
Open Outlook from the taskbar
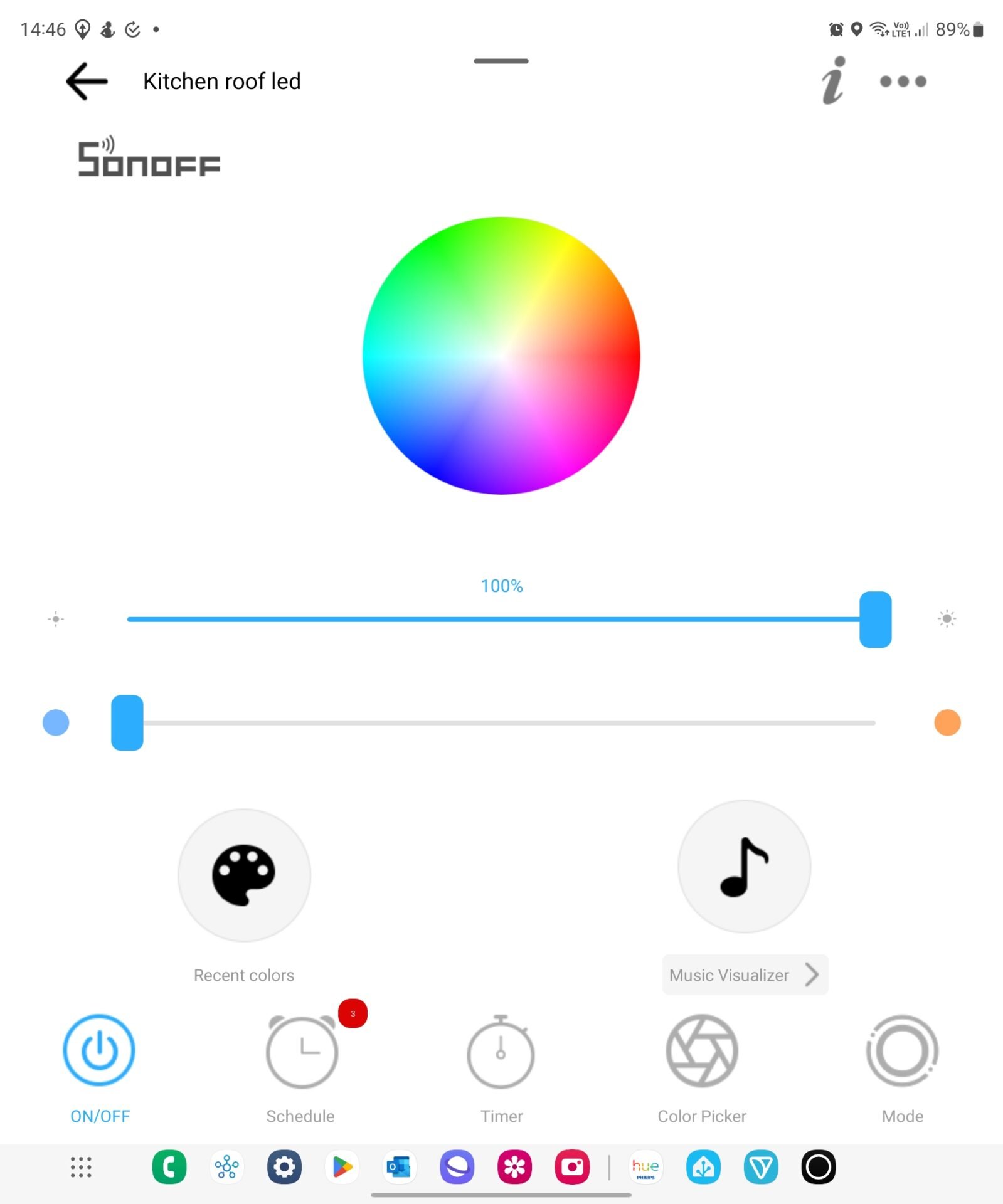[x=400, y=1168]
